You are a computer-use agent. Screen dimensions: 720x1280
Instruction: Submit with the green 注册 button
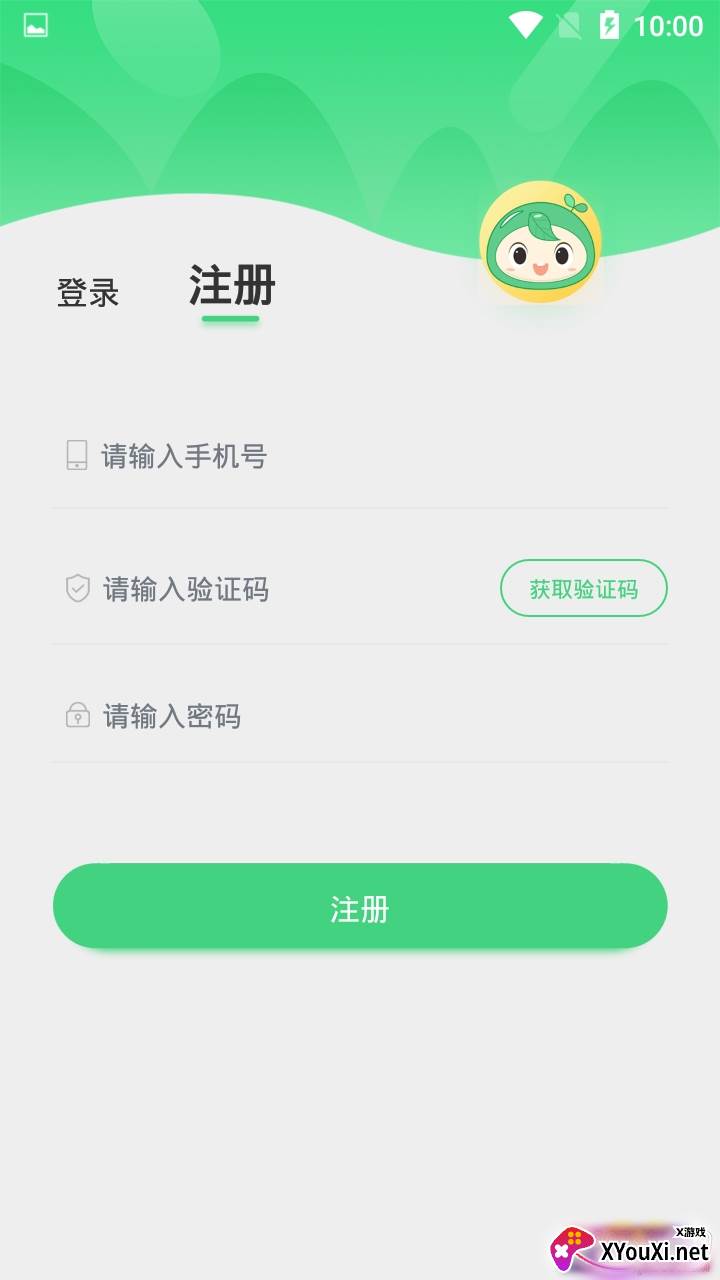(360, 907)
